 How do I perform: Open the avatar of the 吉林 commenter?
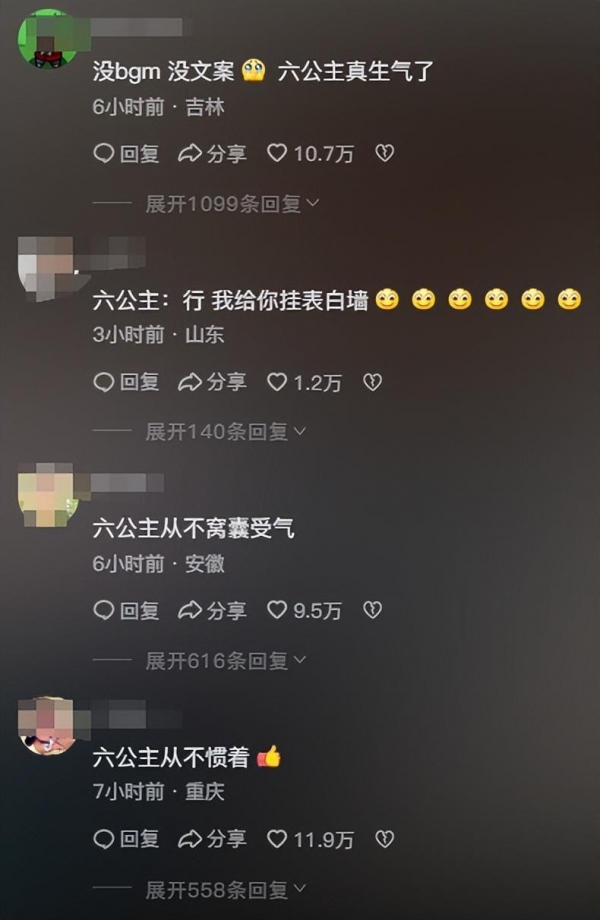click(x=47, y=40)
